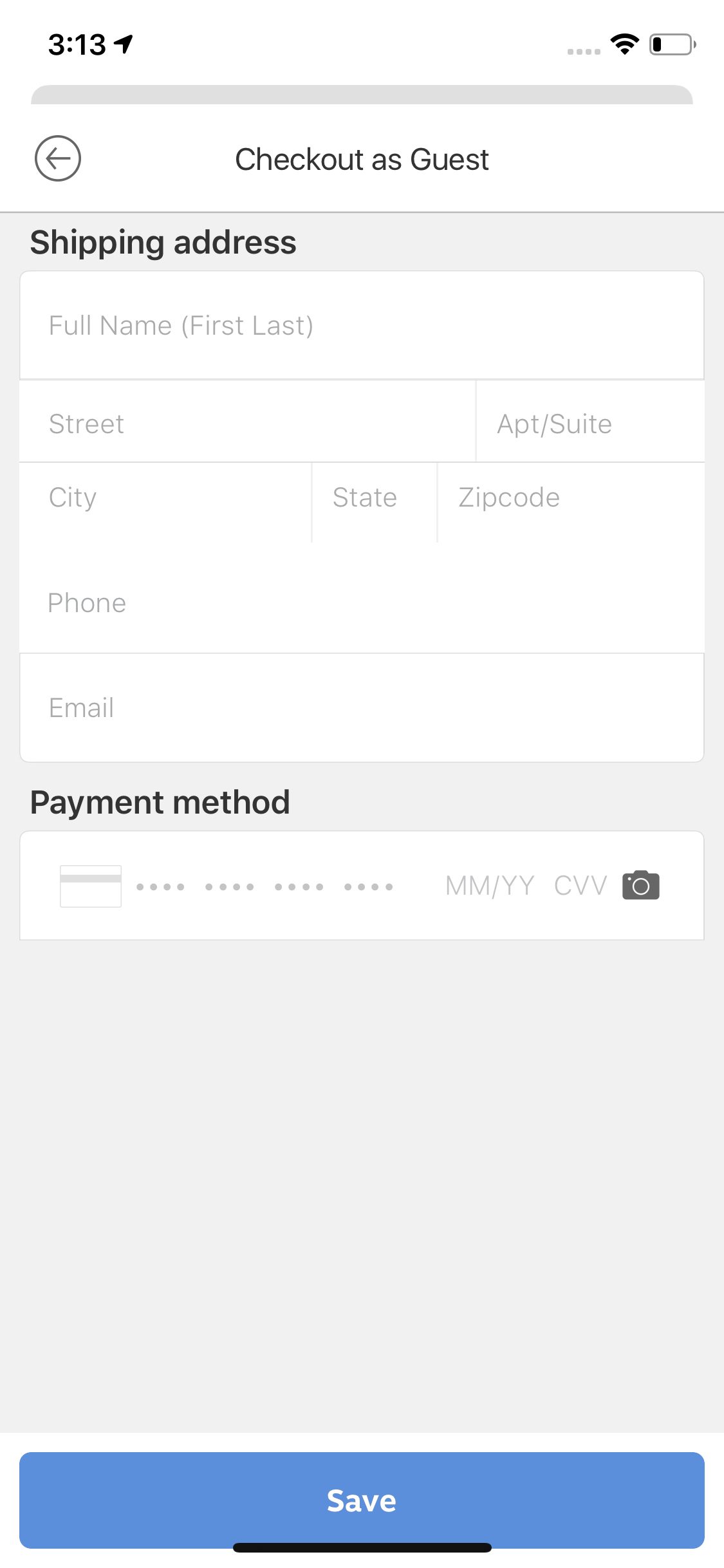The height and width of the screenshot is (1568, 724).
Task: Tap the Wi-Fi icon in status bar
Action: (623, 43)
